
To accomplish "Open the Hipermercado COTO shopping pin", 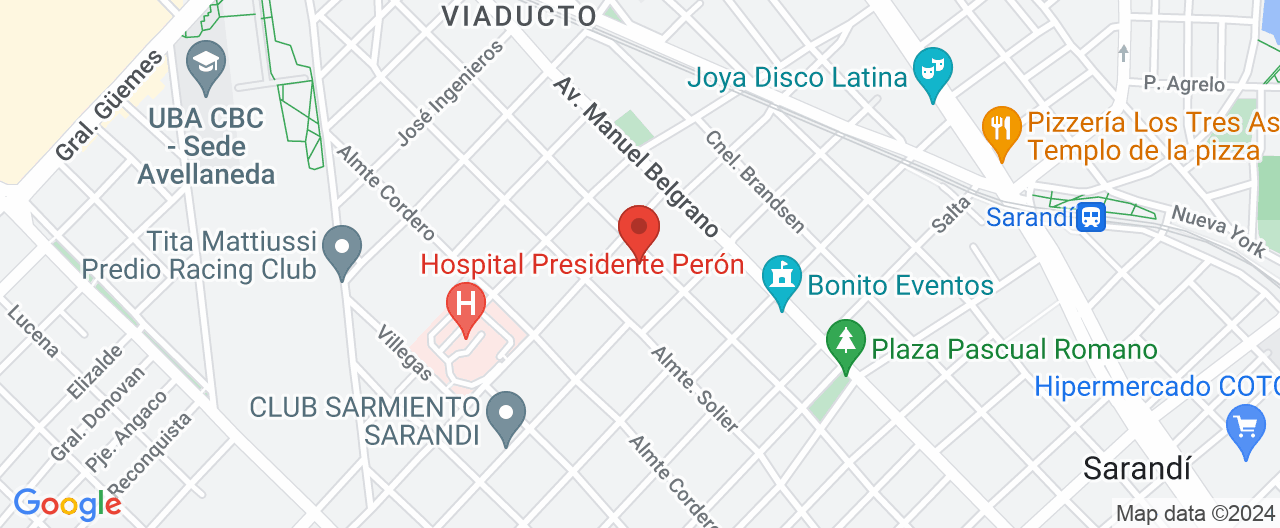I will pyautogui.click(x=1245, y=428).
